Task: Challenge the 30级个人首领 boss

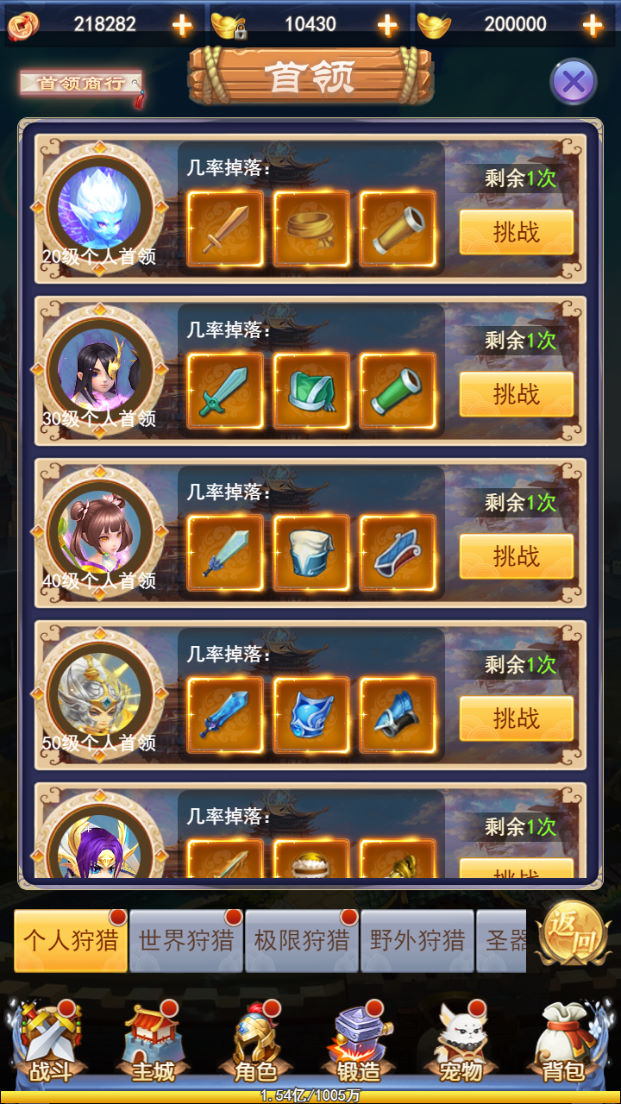Action: (516, 394)
